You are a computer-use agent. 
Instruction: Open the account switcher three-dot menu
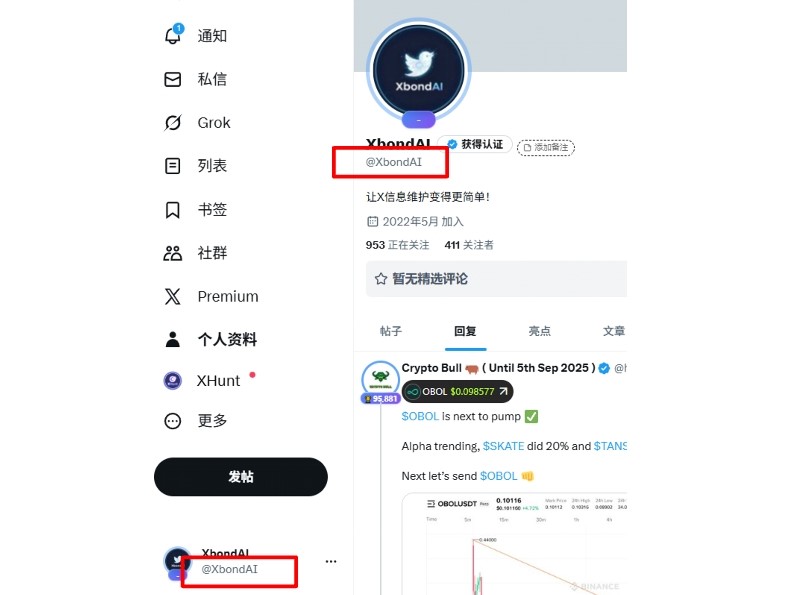pos(331,561)
